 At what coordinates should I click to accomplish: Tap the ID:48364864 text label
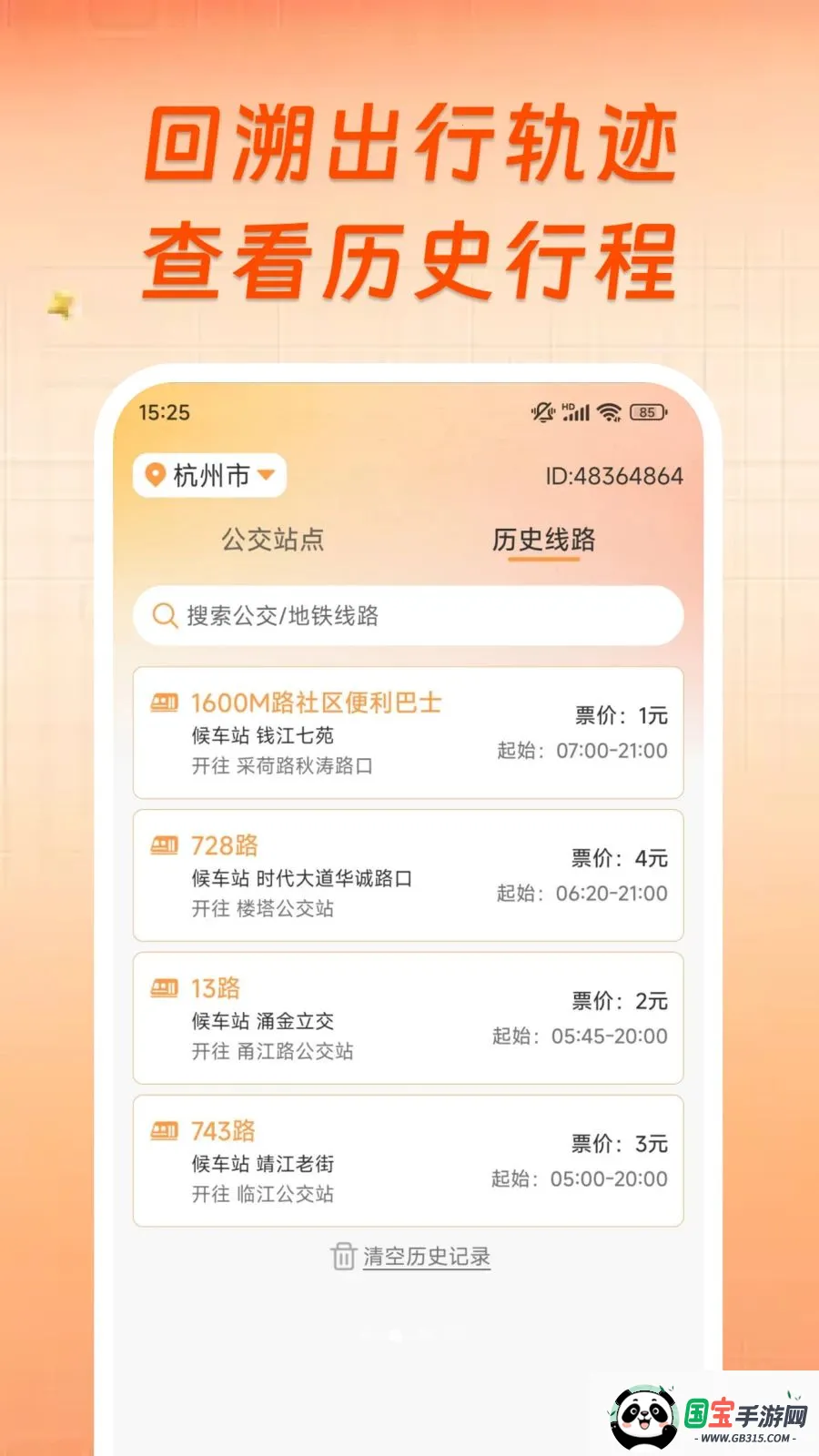[x=615, y=474]
